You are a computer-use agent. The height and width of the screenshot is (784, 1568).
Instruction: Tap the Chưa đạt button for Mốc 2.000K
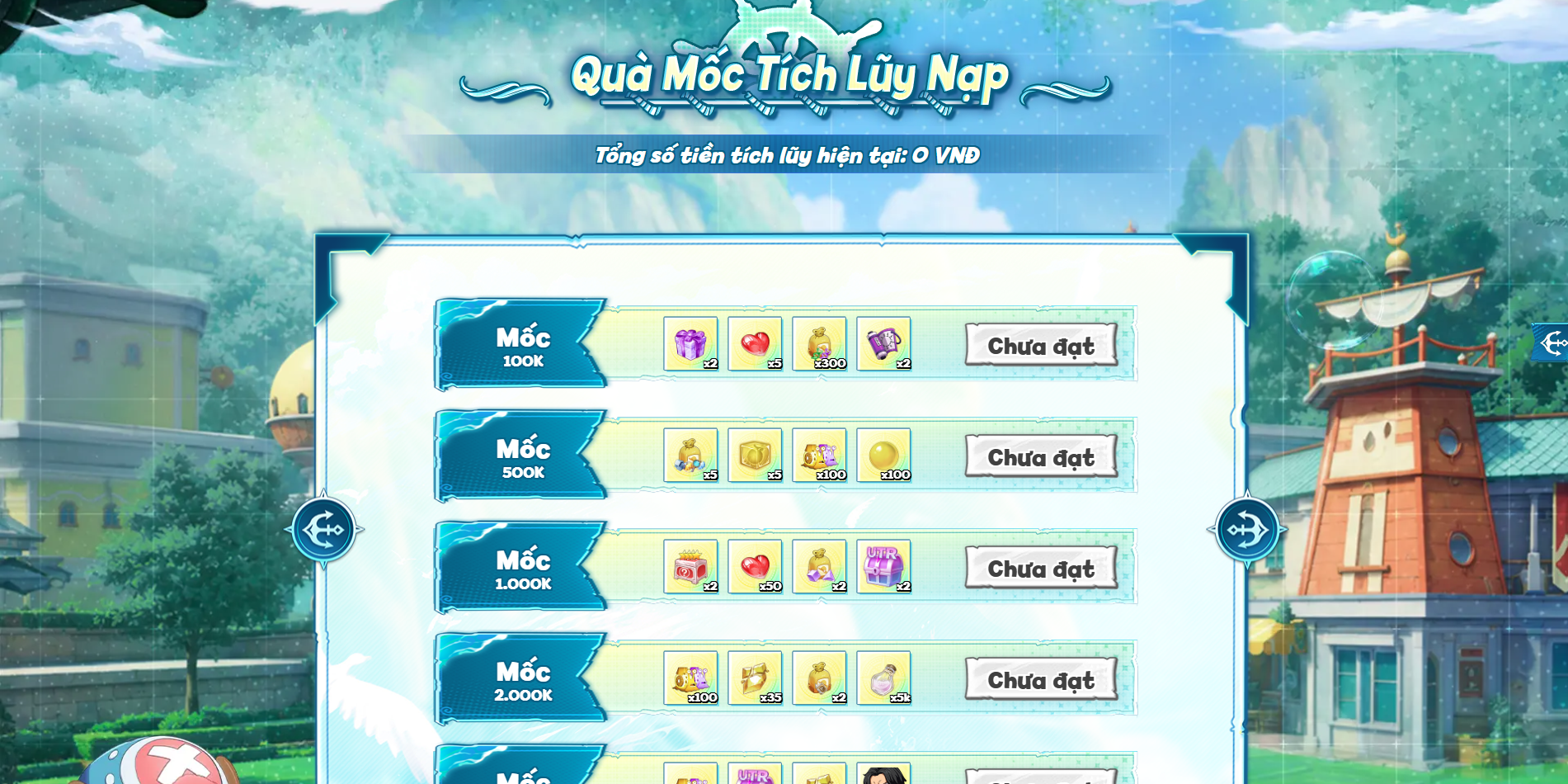coord(1041,679)
